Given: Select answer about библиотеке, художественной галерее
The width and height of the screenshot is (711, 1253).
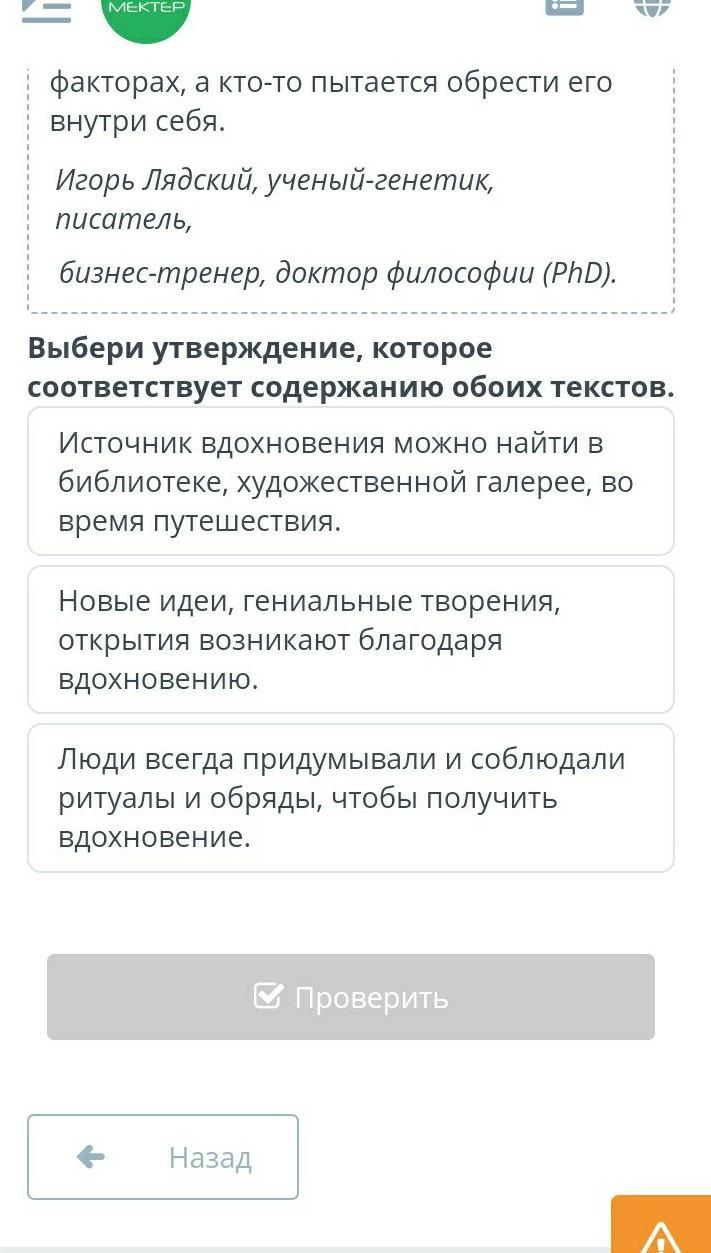Looking at the screenshot, I should [351, 481].
